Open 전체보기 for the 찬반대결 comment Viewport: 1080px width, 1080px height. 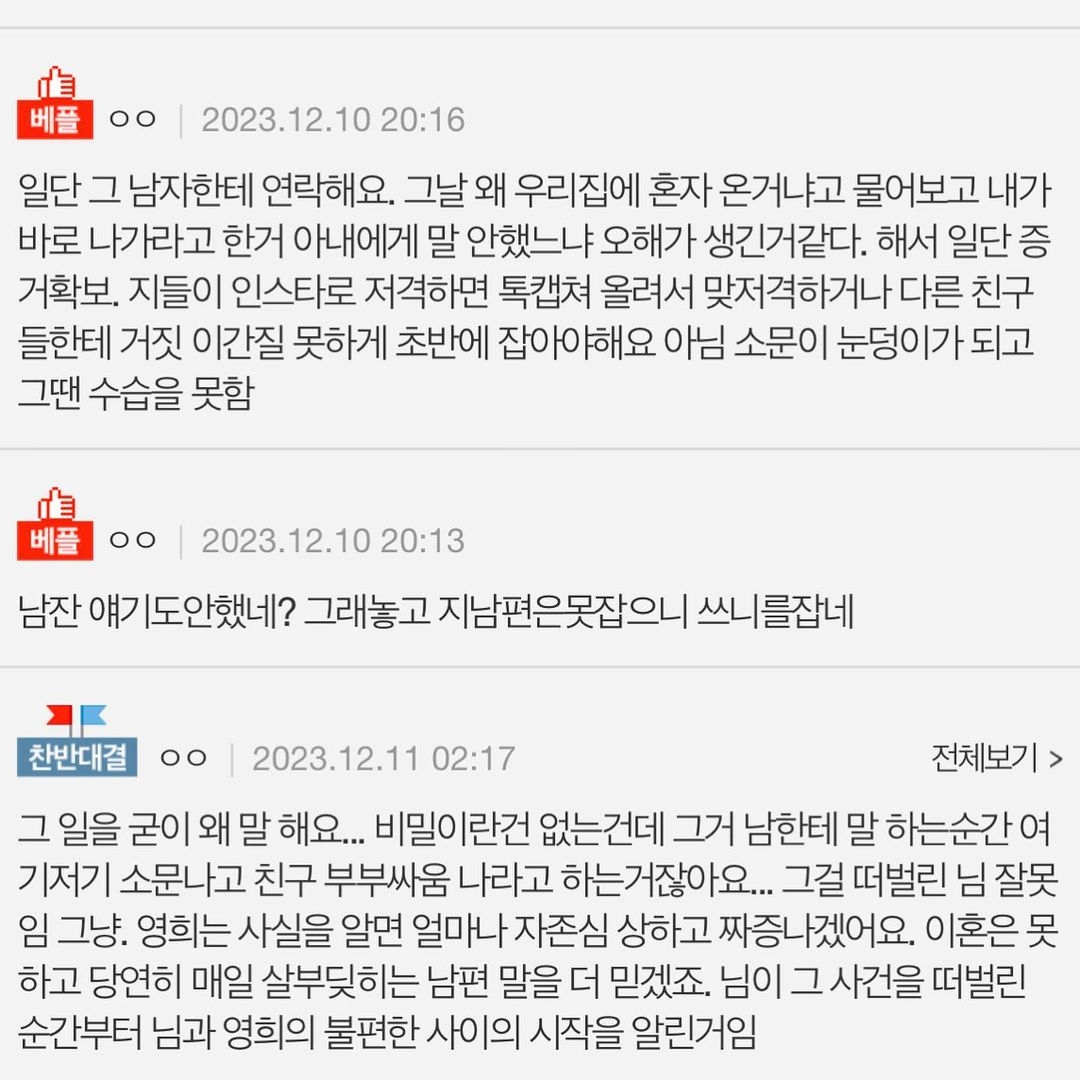point(995,758)
